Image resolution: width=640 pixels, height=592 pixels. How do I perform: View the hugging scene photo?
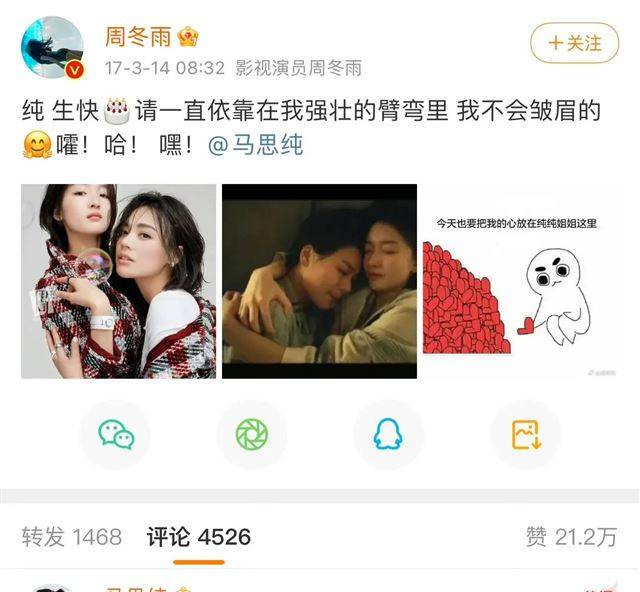[x=319, y=281]
